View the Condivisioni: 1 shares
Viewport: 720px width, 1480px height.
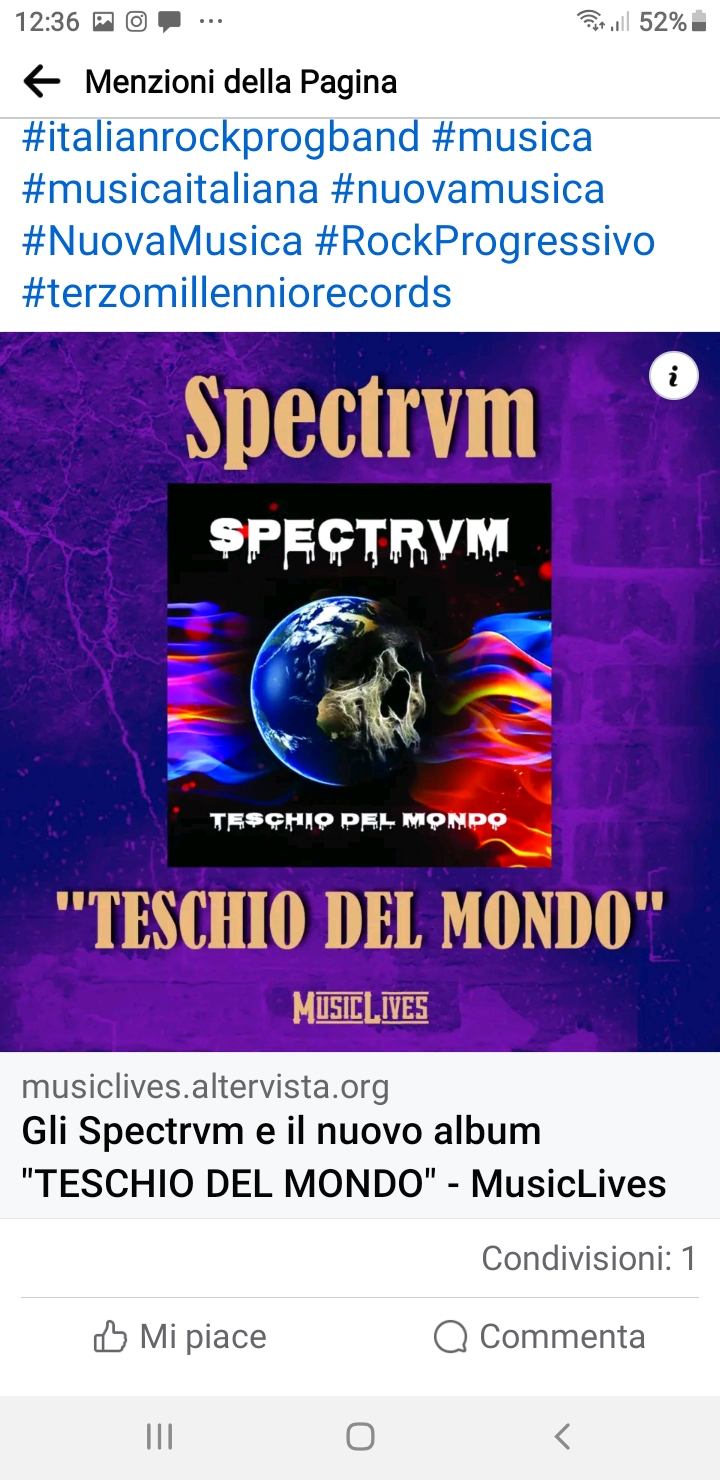pos(589,1258)
